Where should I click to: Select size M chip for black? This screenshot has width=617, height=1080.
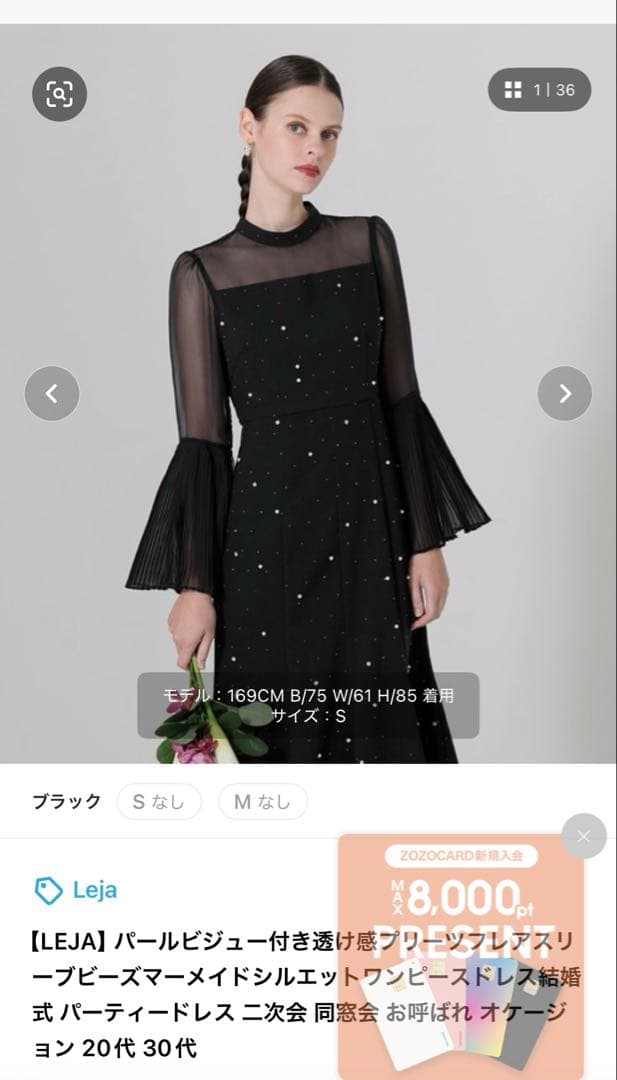(262, 801)
